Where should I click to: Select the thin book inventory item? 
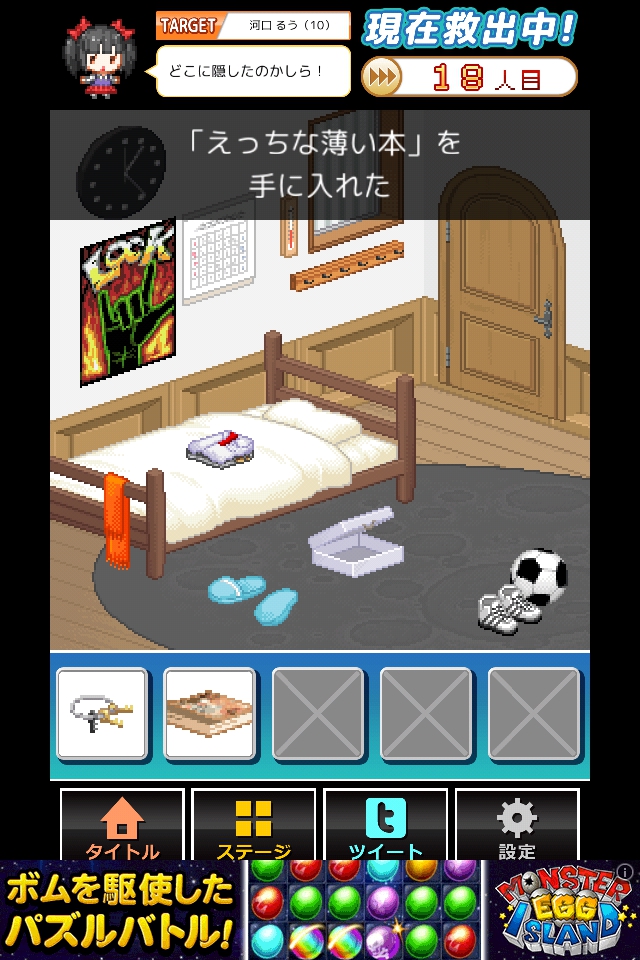click(x=209, y=714)
